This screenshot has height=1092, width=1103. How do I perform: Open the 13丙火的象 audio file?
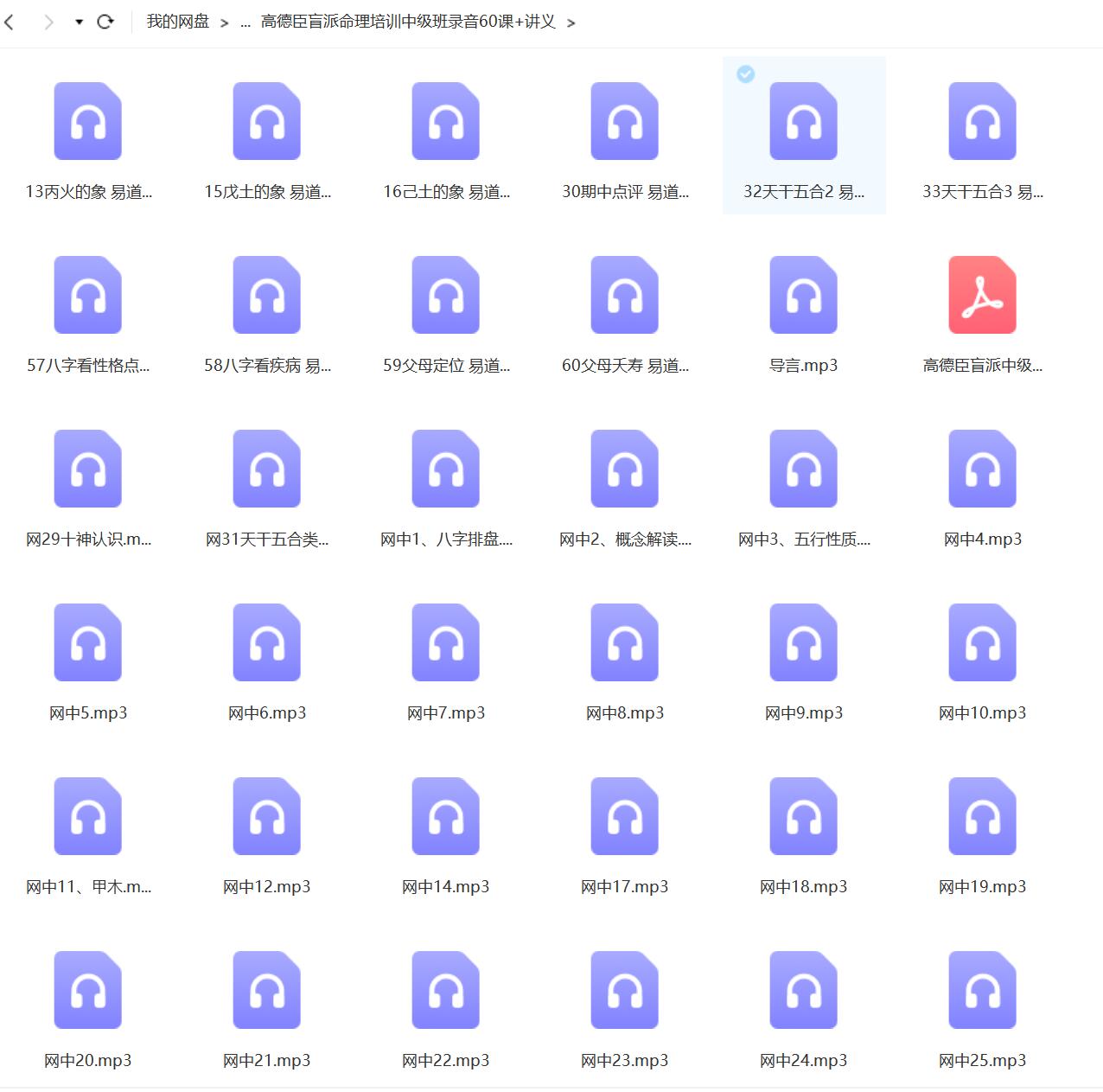tap(87, 122)
